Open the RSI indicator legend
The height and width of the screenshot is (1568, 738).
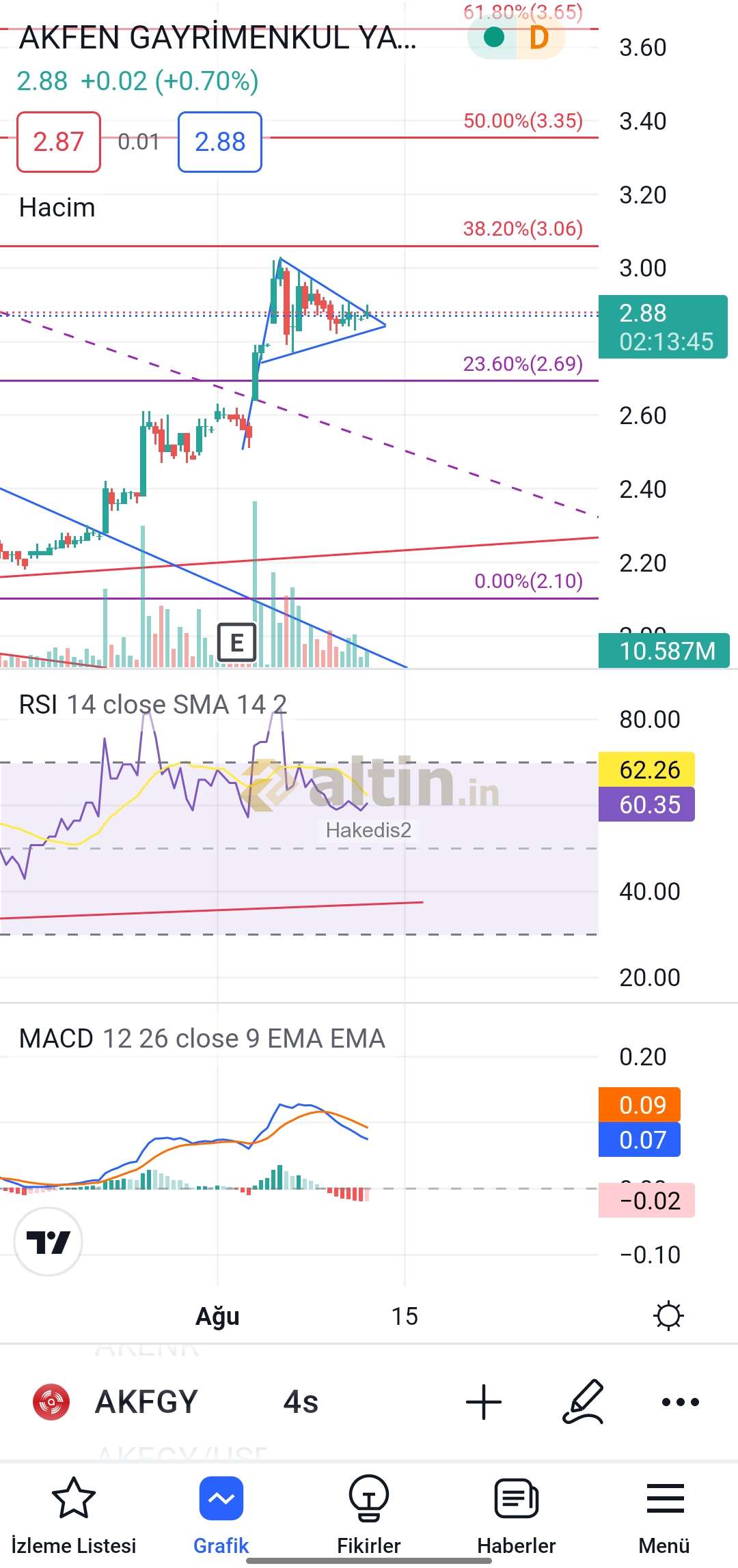coord(152,704)
